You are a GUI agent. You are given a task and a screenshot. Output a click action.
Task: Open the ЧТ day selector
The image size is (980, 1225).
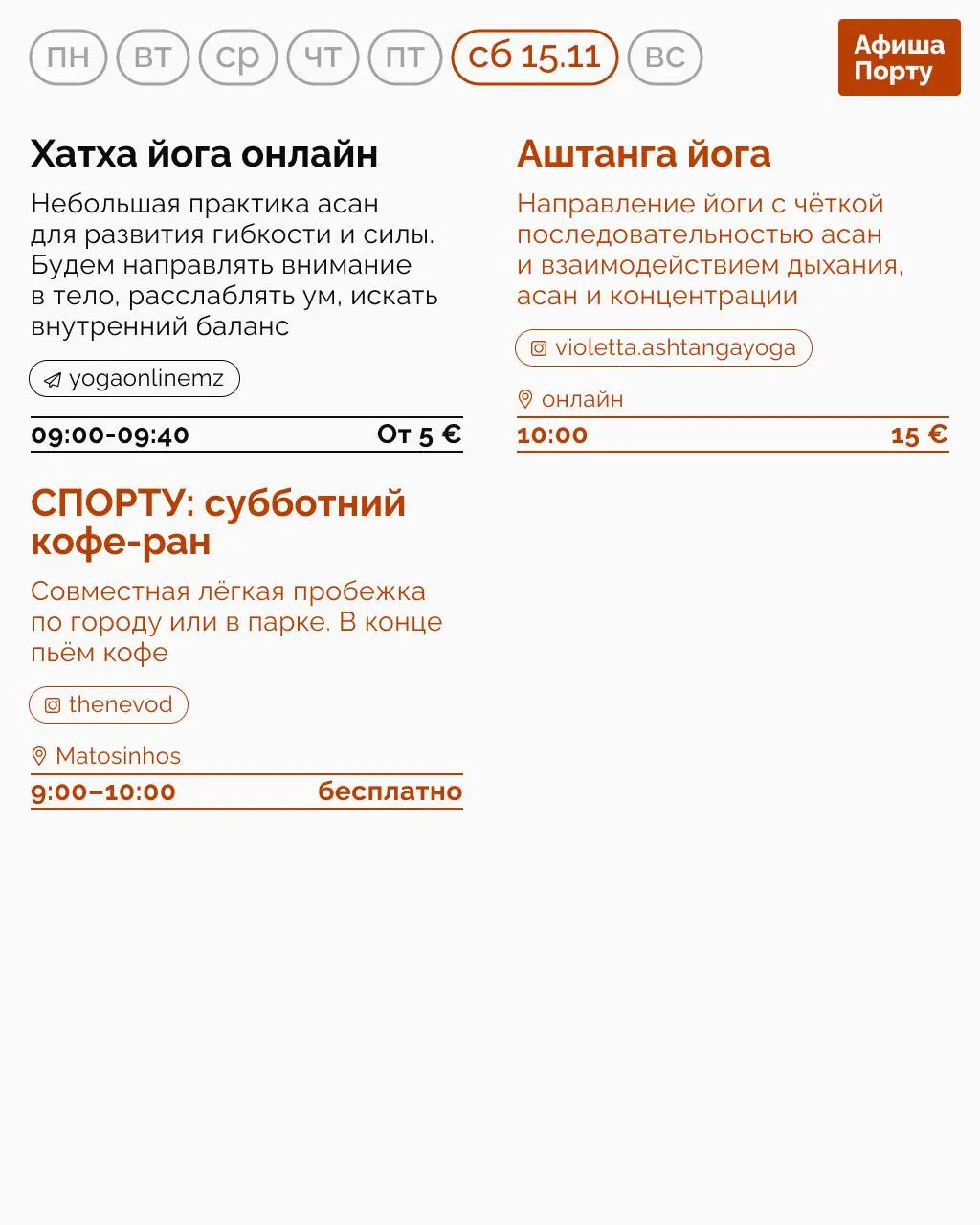322,57
